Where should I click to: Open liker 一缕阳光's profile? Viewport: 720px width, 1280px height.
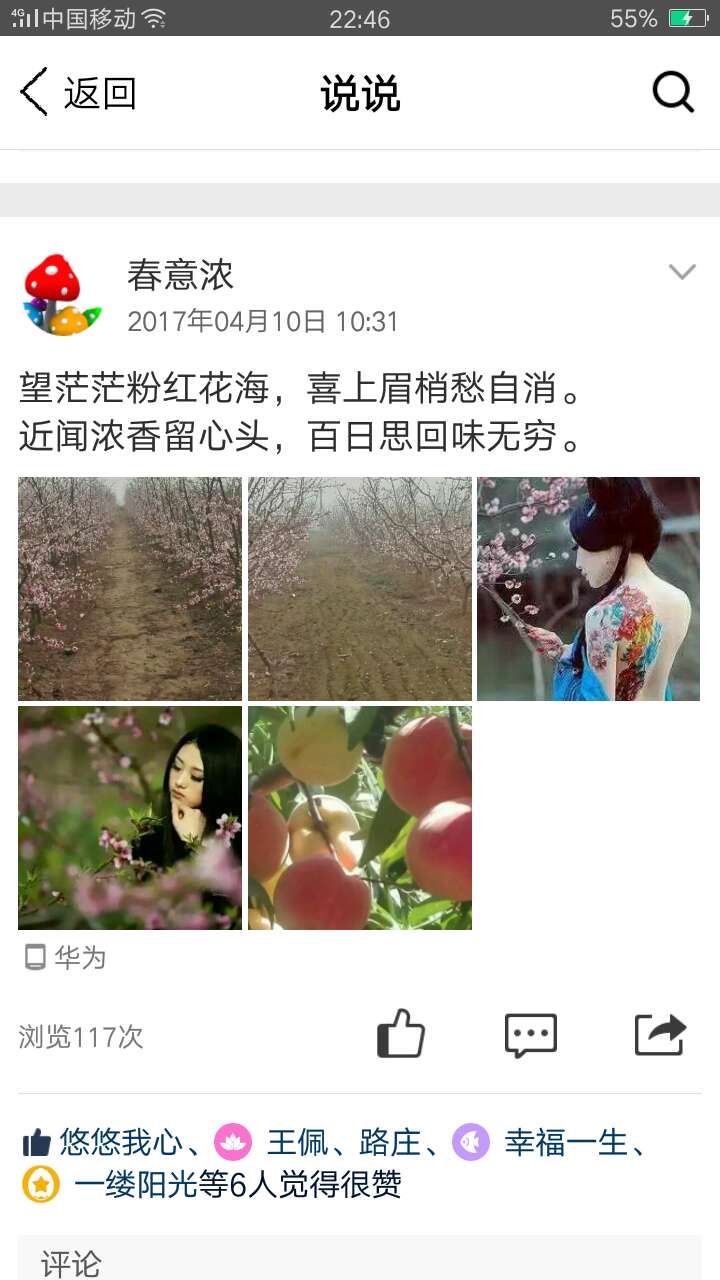135,1185
